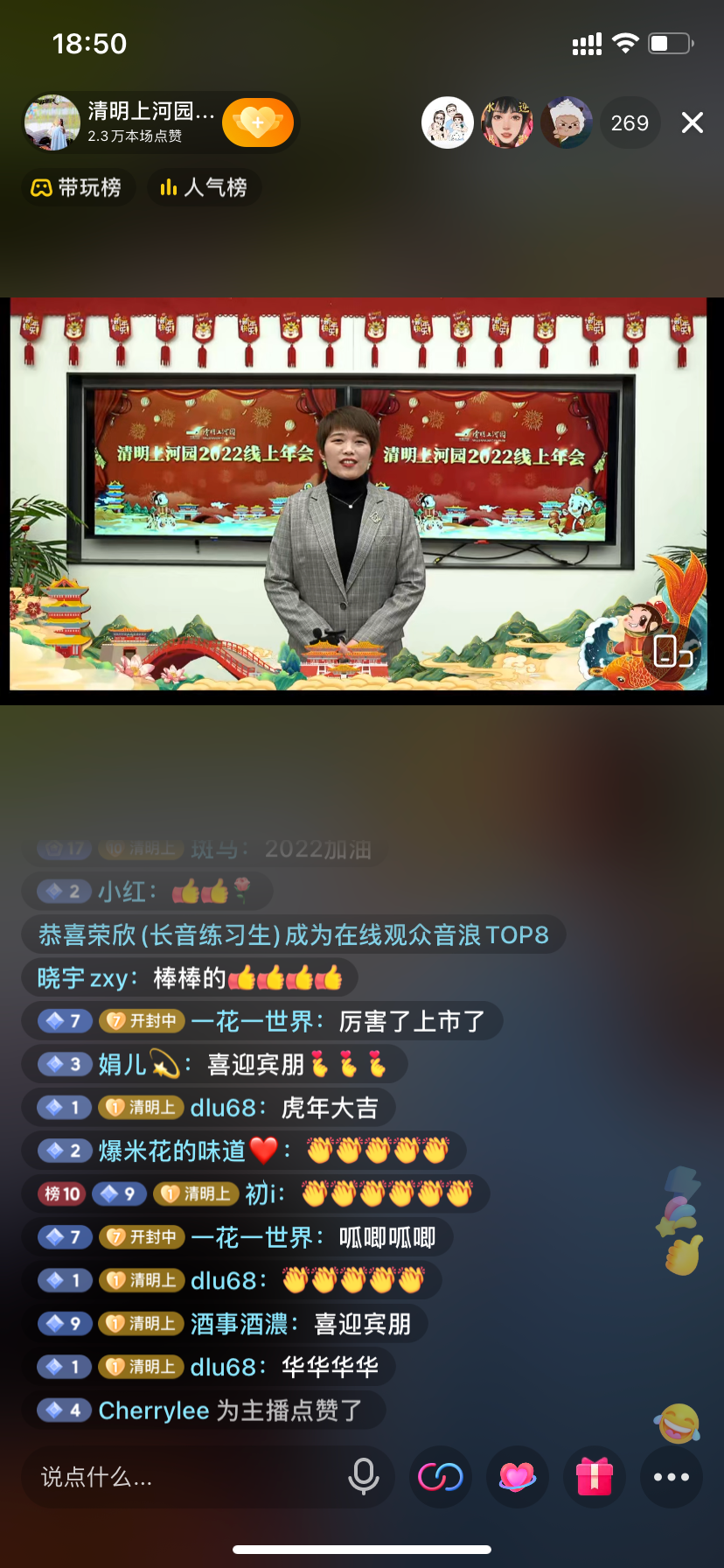Open the 人气榜 popularity ranking

204,187
